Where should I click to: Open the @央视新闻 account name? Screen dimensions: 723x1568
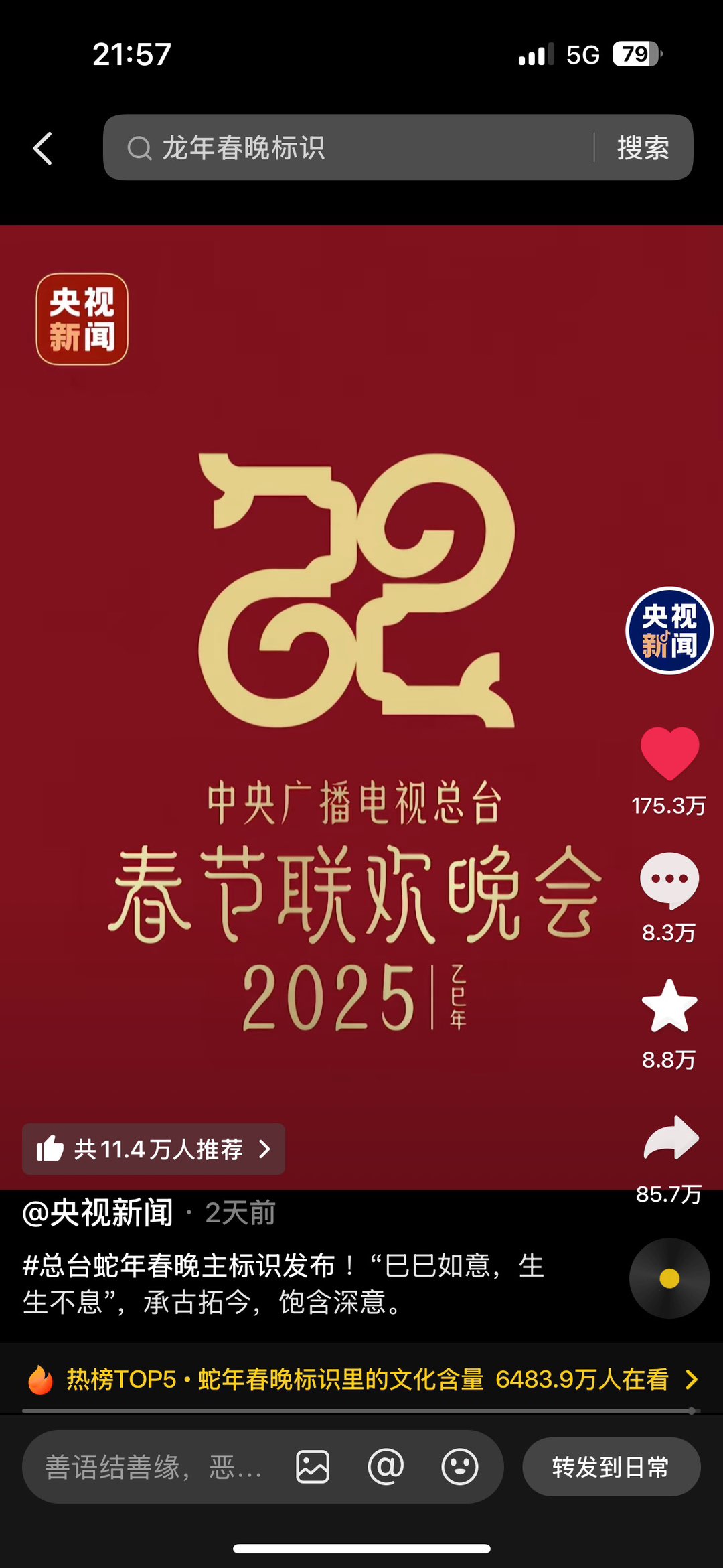coord(98,1213)
